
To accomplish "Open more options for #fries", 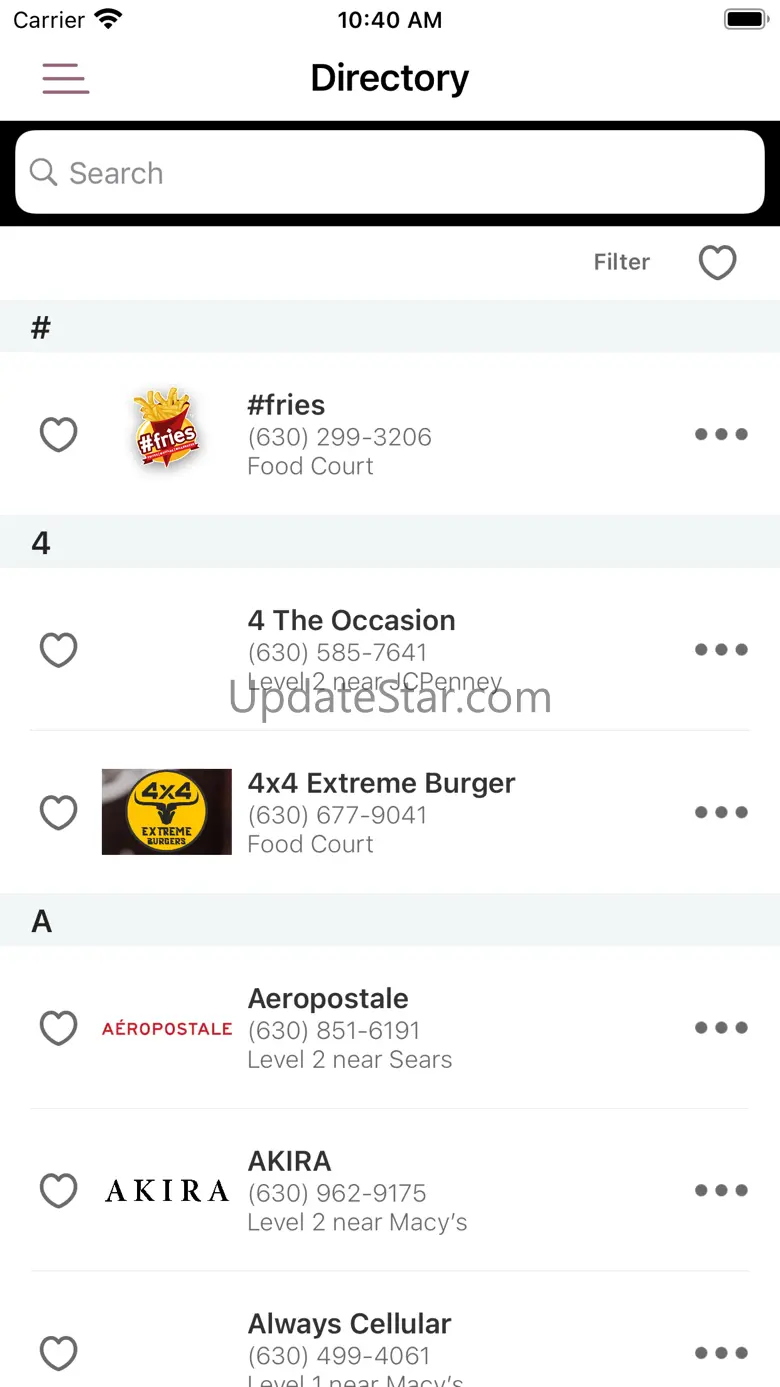I will [721, 434].
